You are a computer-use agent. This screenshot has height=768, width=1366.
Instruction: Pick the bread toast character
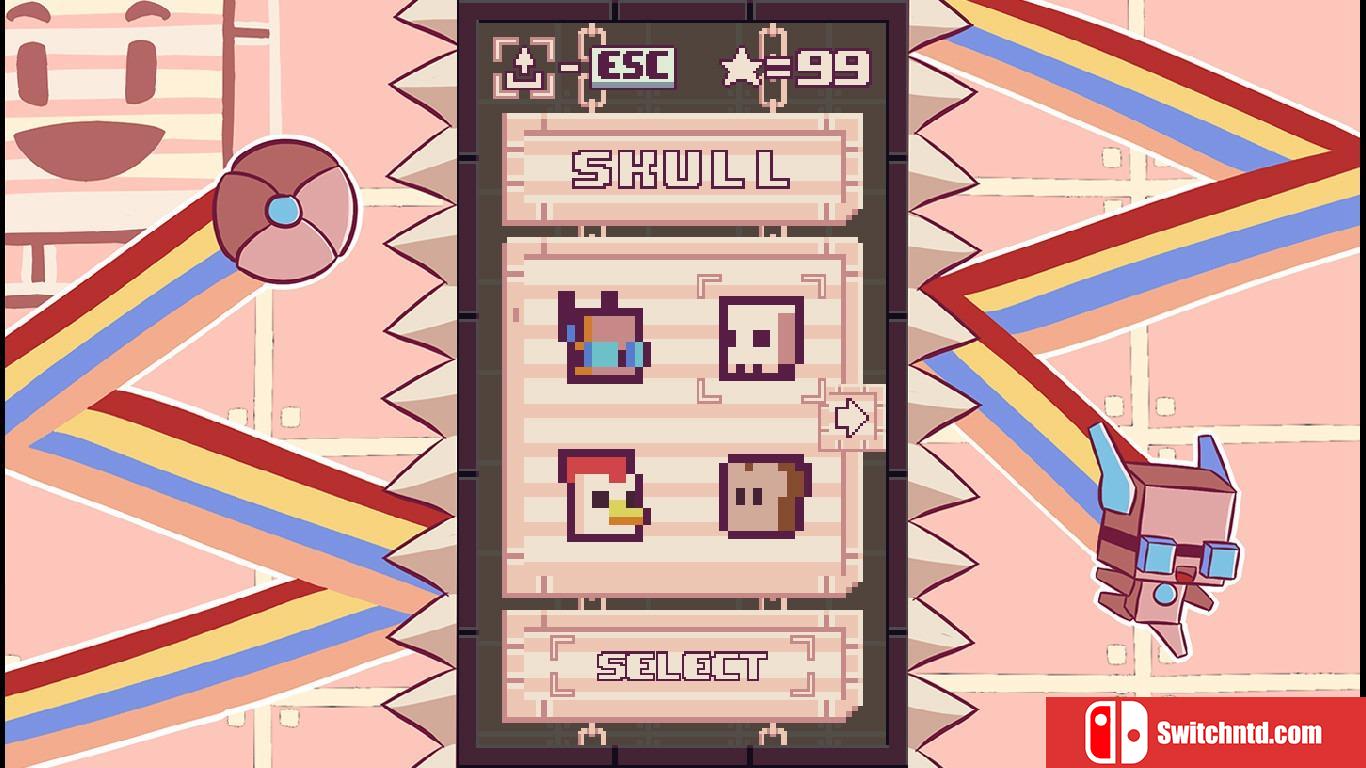coord(763,496)
